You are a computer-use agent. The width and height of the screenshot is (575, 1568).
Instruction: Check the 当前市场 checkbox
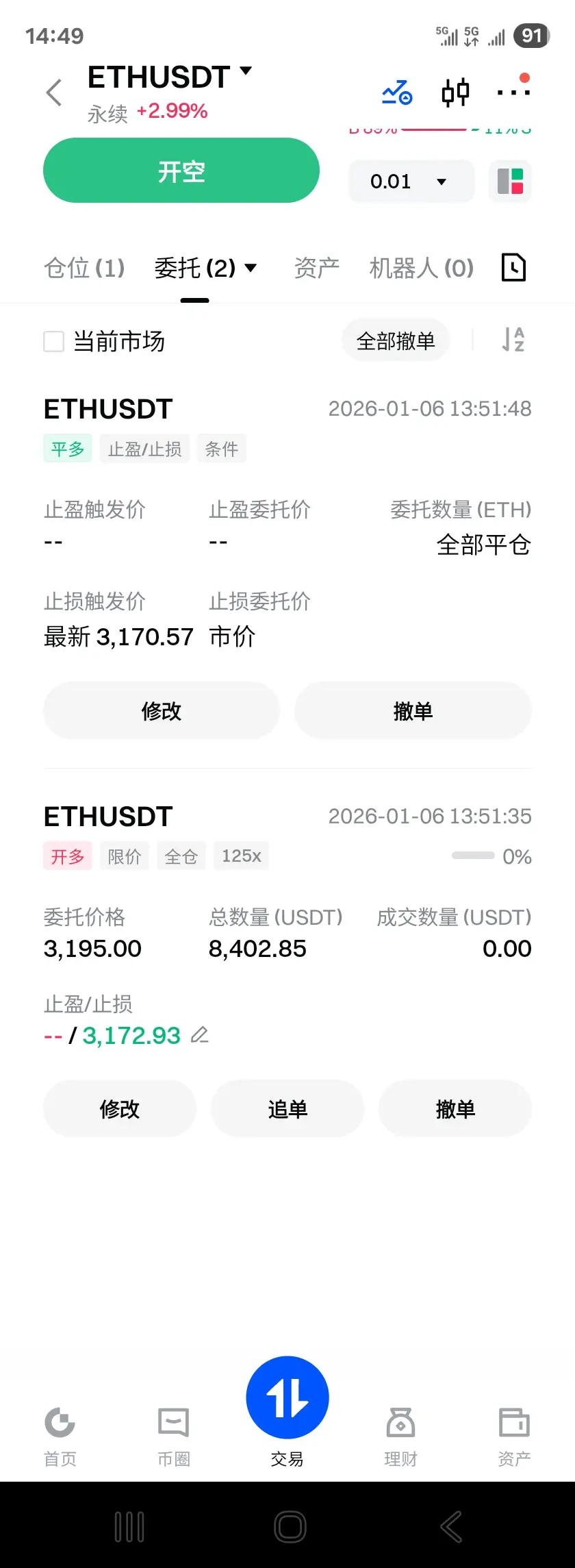coord(54,341)
